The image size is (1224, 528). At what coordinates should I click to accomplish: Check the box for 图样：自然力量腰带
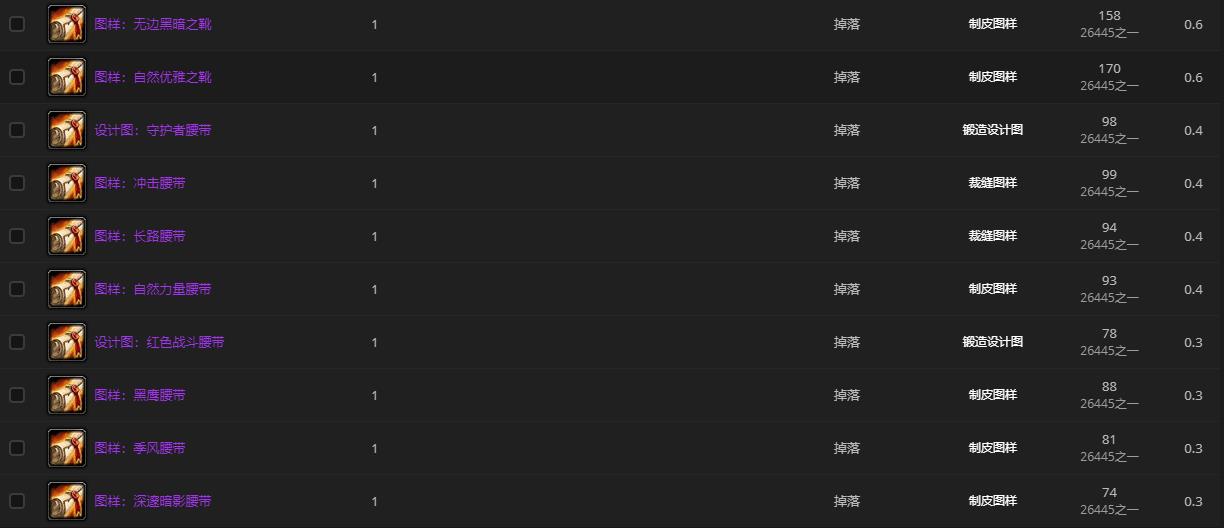(x=17, y=289)
